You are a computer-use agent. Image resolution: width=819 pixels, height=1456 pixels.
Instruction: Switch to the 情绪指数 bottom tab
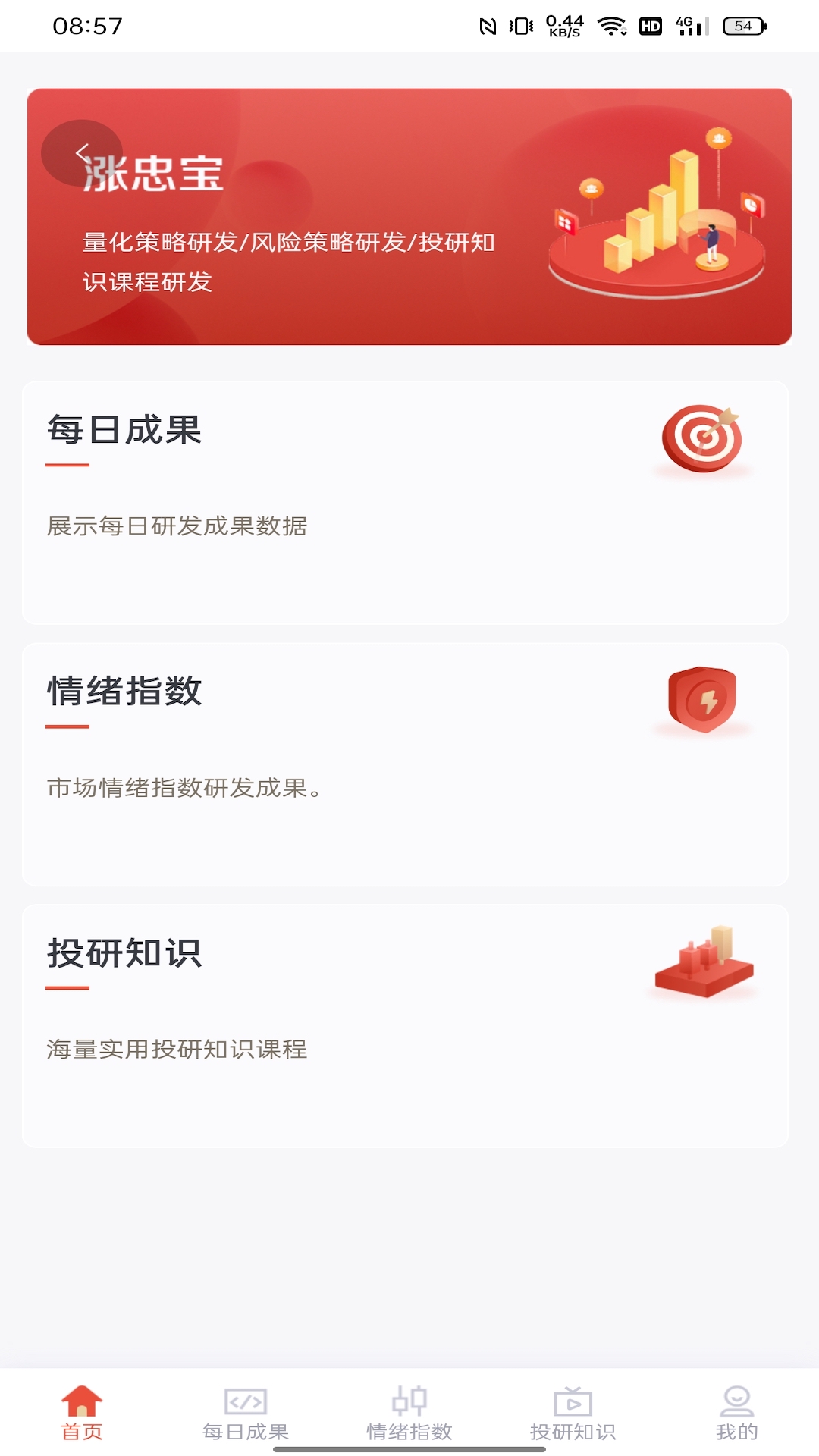coord(409,1412)
